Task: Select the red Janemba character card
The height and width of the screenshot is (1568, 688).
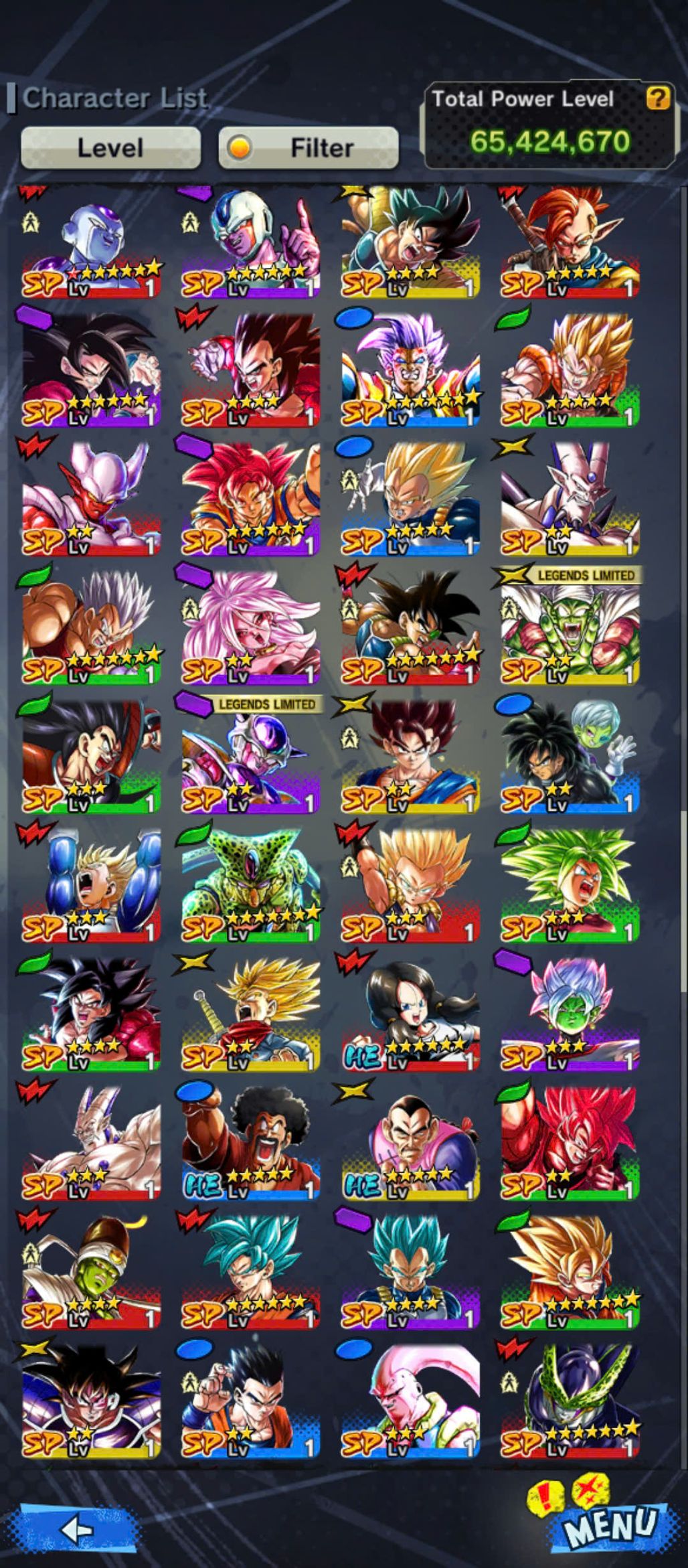Action: 91,497
